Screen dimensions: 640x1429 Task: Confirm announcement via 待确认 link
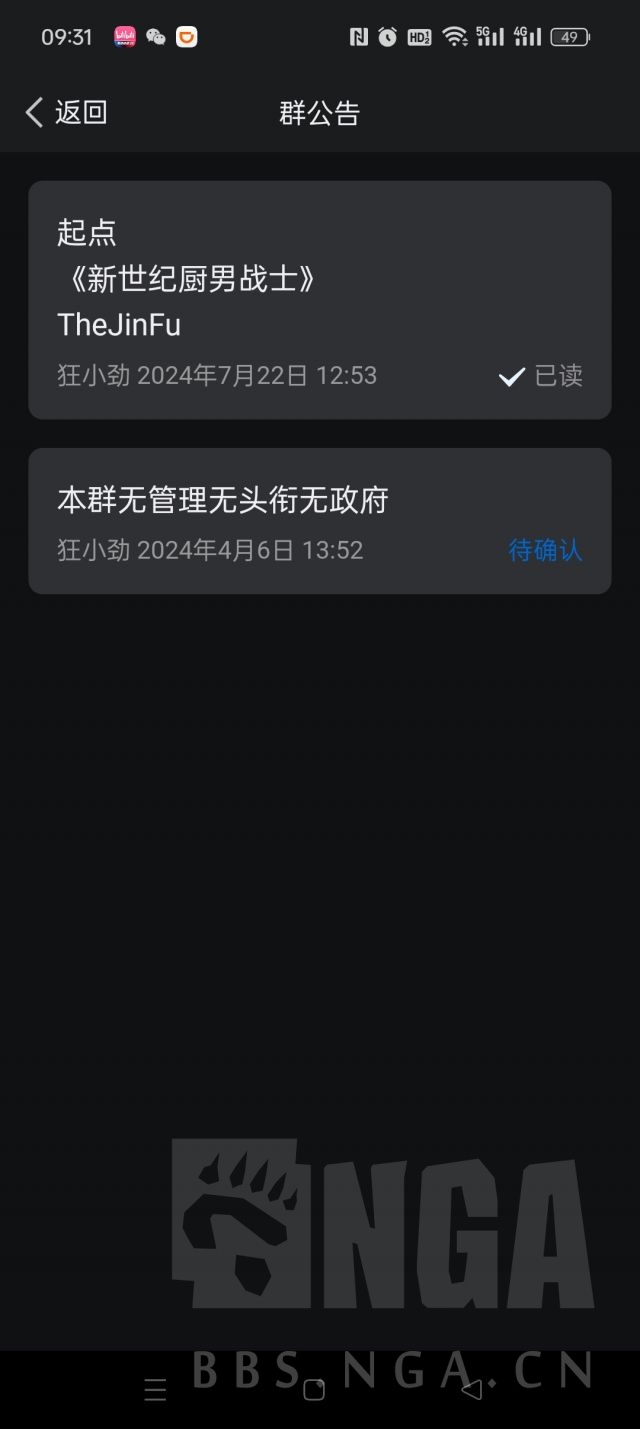click(x=545, y=550)
